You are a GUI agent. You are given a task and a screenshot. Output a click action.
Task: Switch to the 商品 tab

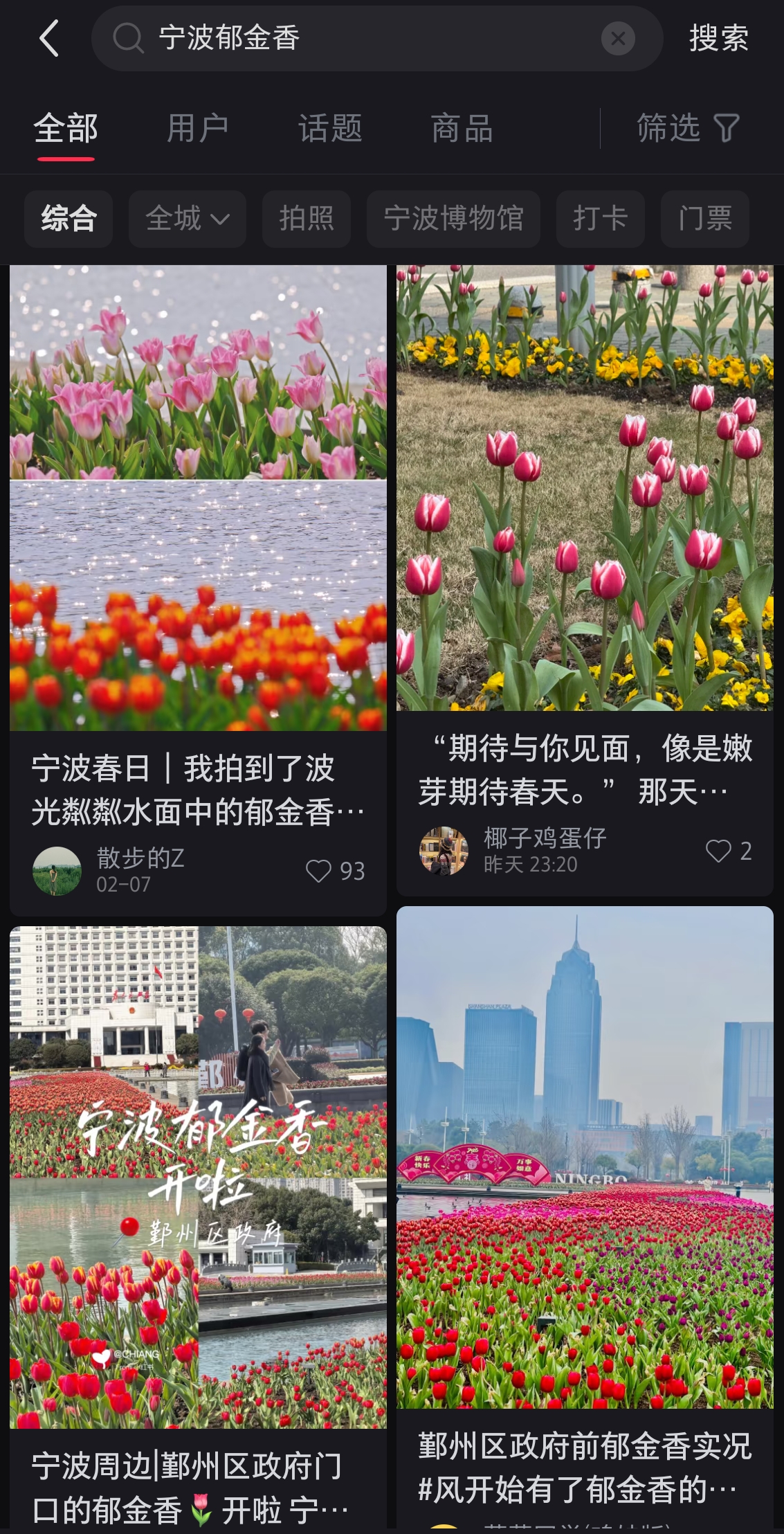(462, 129)
